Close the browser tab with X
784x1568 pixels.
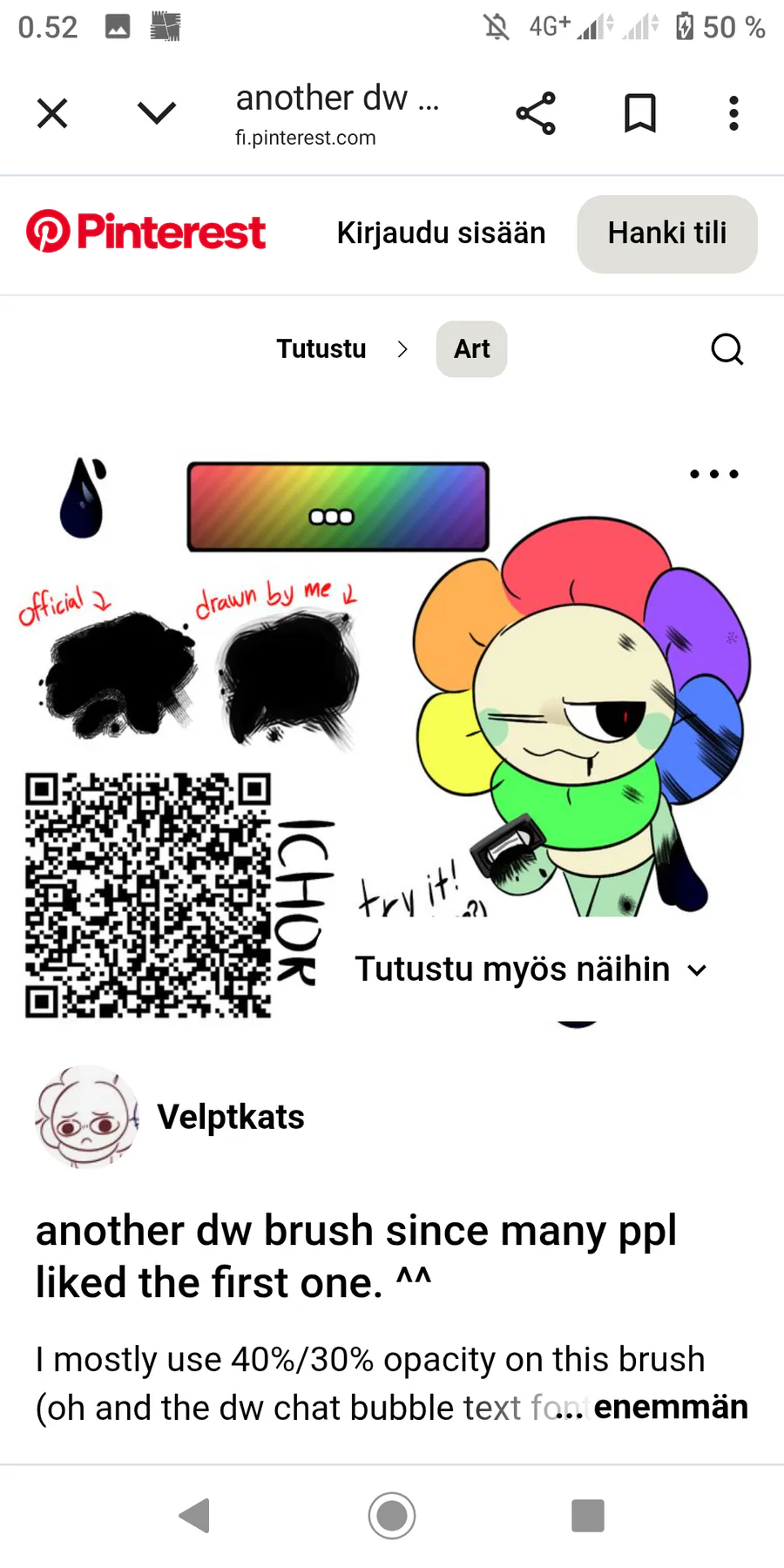52,113
